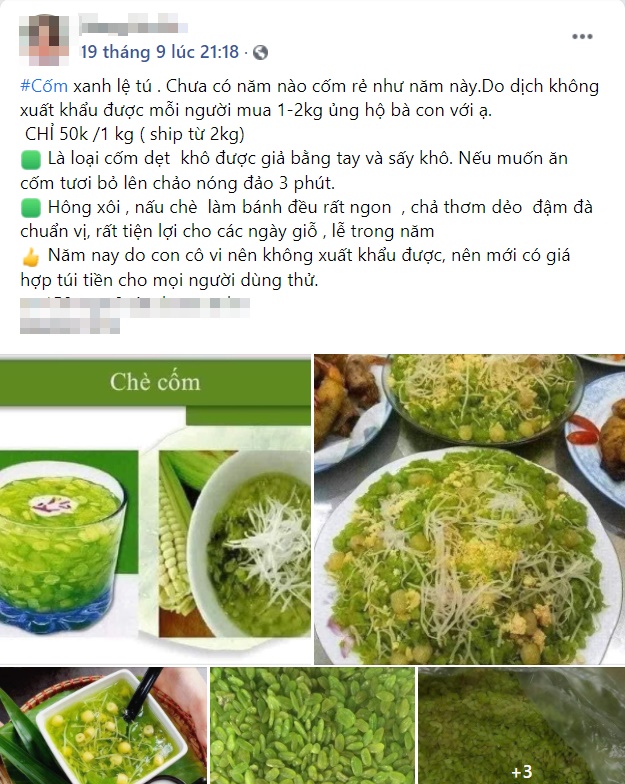
Task: Open the photo of chè bowl with straw
Action: [101, 726]
